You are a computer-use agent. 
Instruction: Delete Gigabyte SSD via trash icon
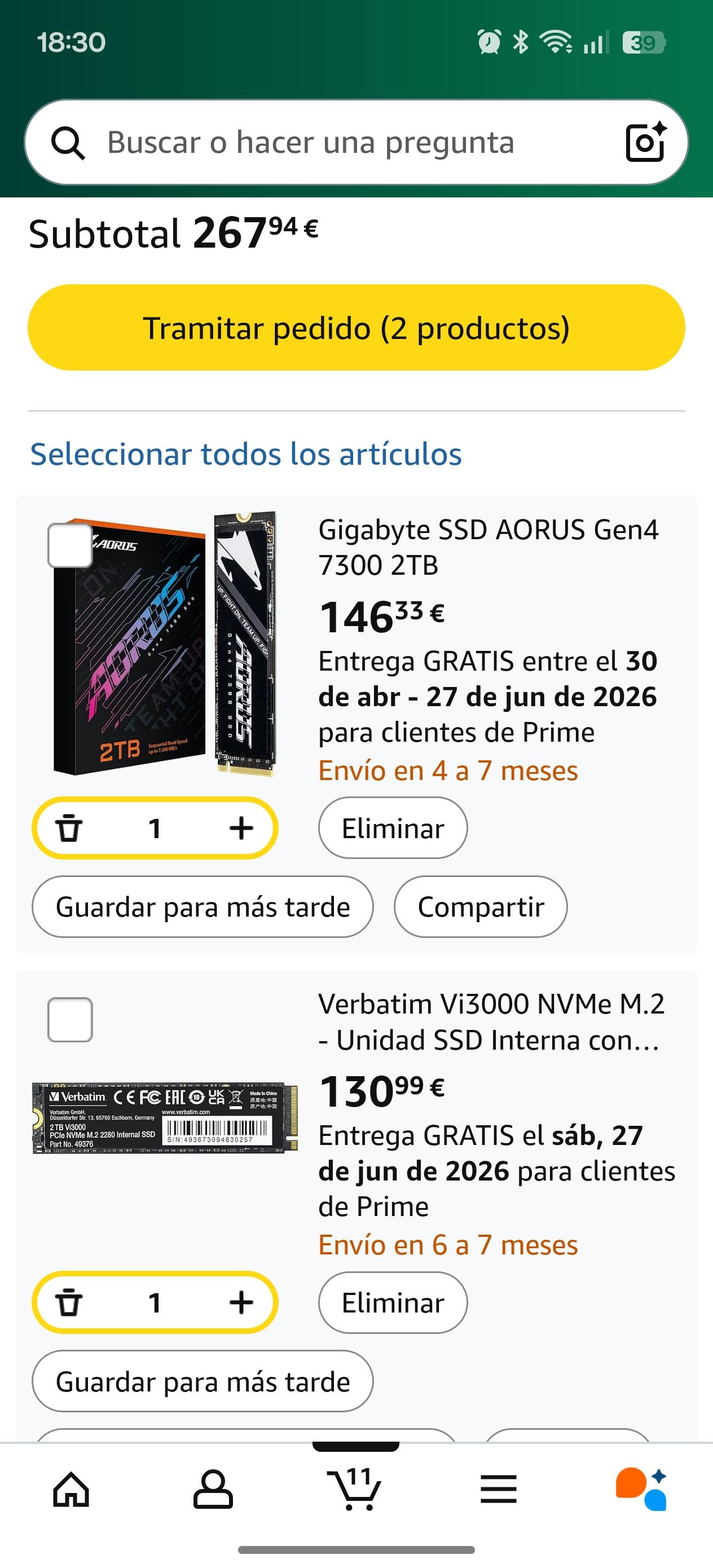coord(69,828)
